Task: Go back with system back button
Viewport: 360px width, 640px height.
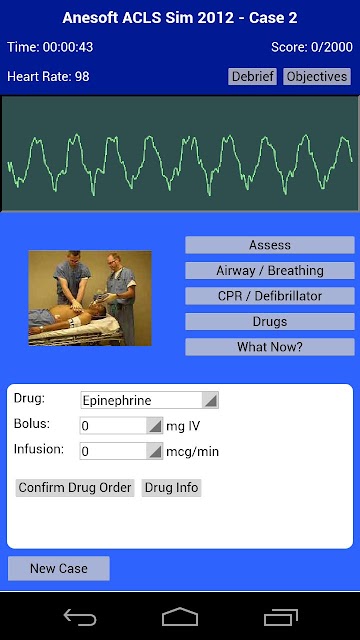Action: coord(80,617)
